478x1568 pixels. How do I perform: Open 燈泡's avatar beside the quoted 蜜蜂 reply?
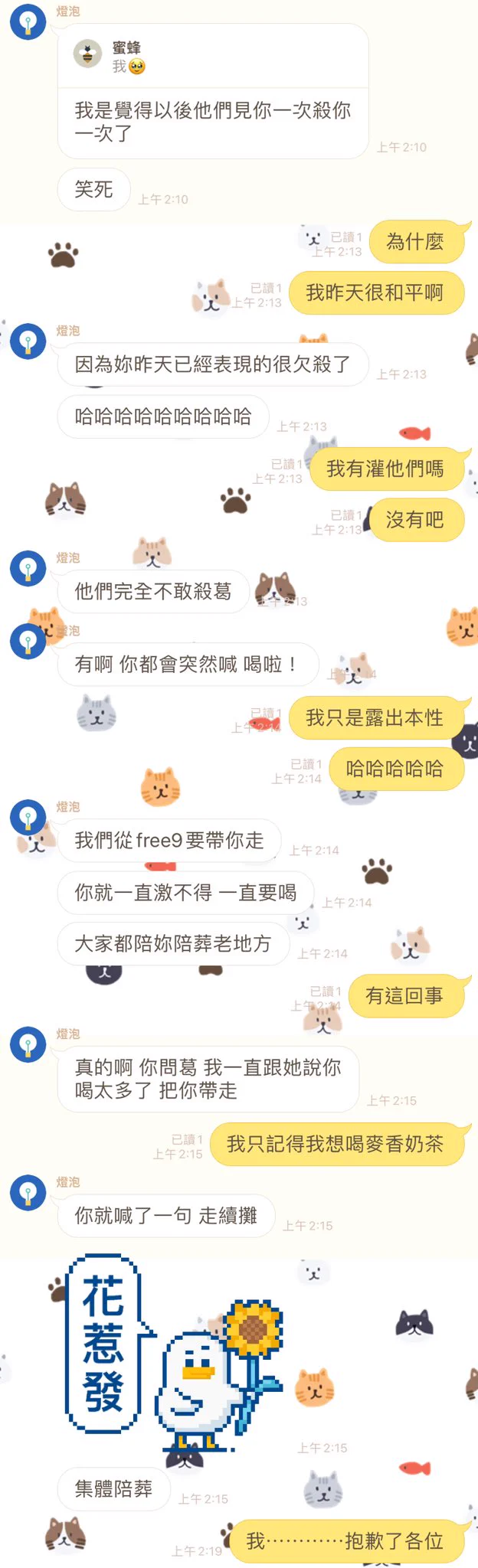[28, 21]
